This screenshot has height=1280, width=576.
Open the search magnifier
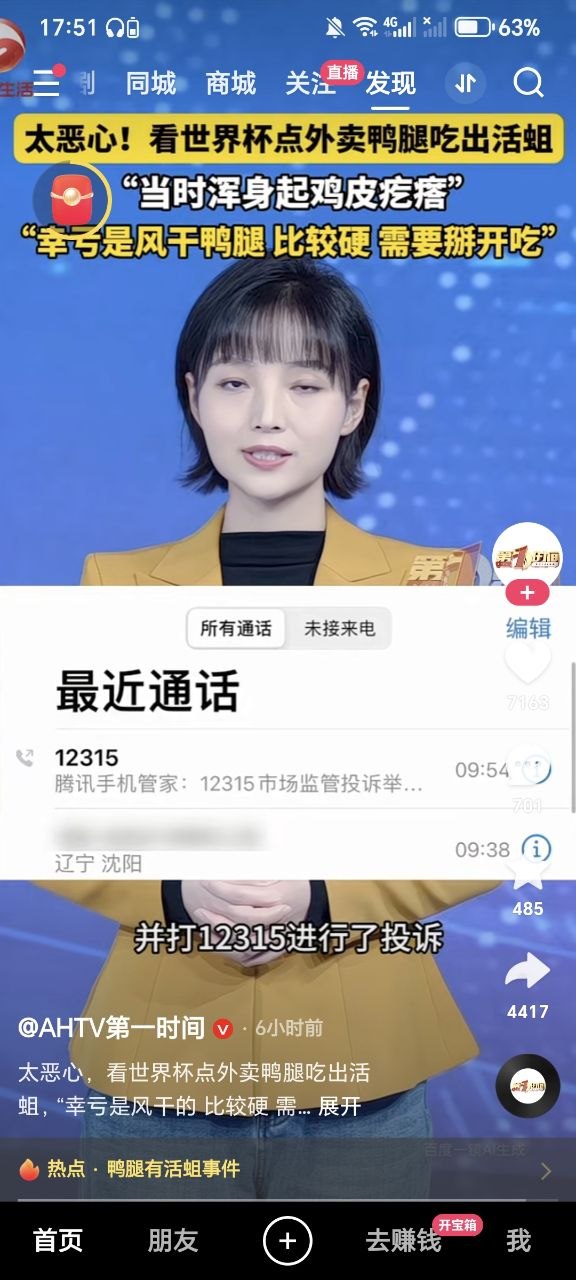[528, 83]
